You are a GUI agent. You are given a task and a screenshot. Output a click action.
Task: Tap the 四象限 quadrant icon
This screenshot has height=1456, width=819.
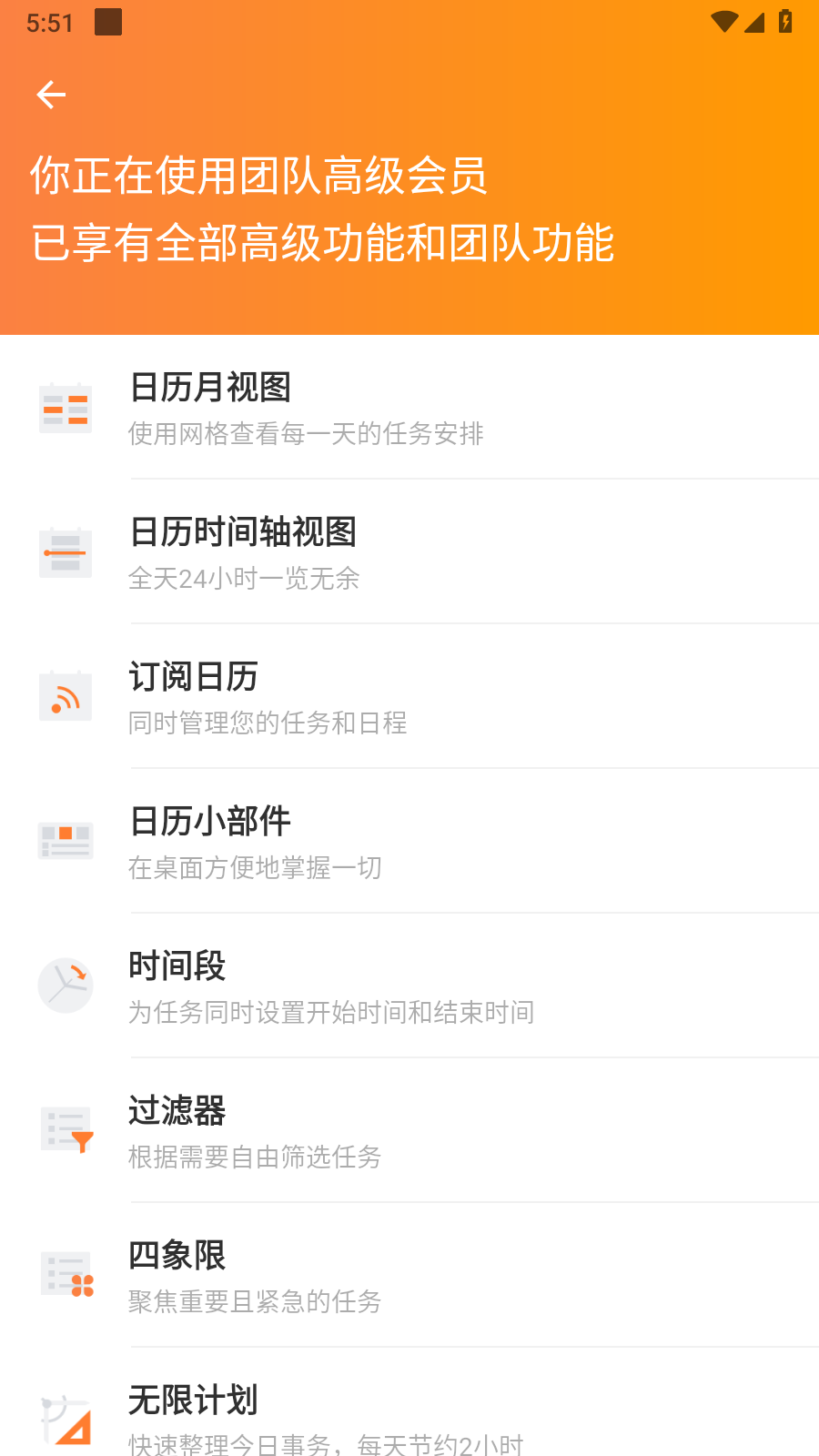point(66,1274)
